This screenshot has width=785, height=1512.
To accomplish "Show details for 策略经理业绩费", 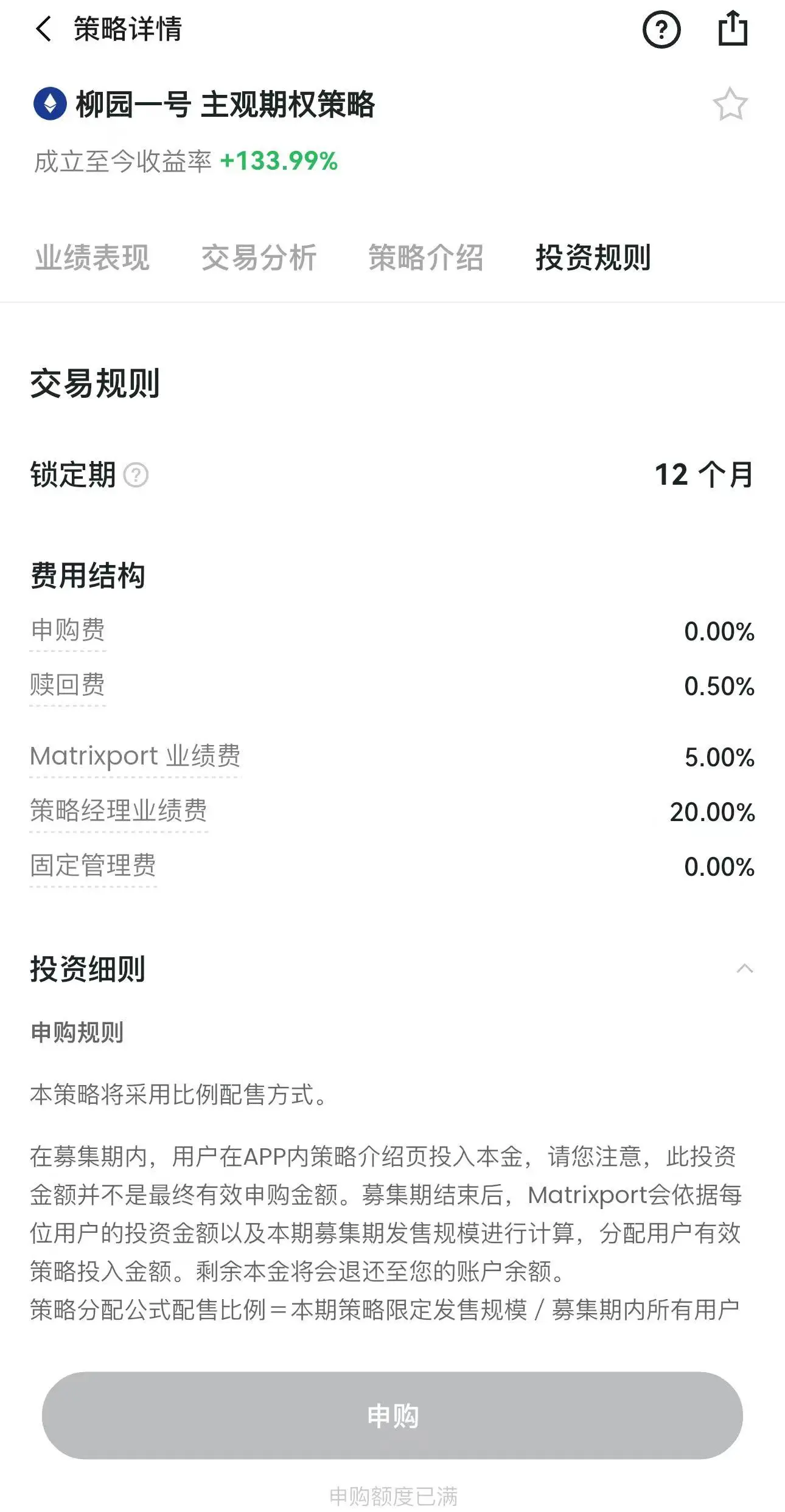I will [119, 811].
